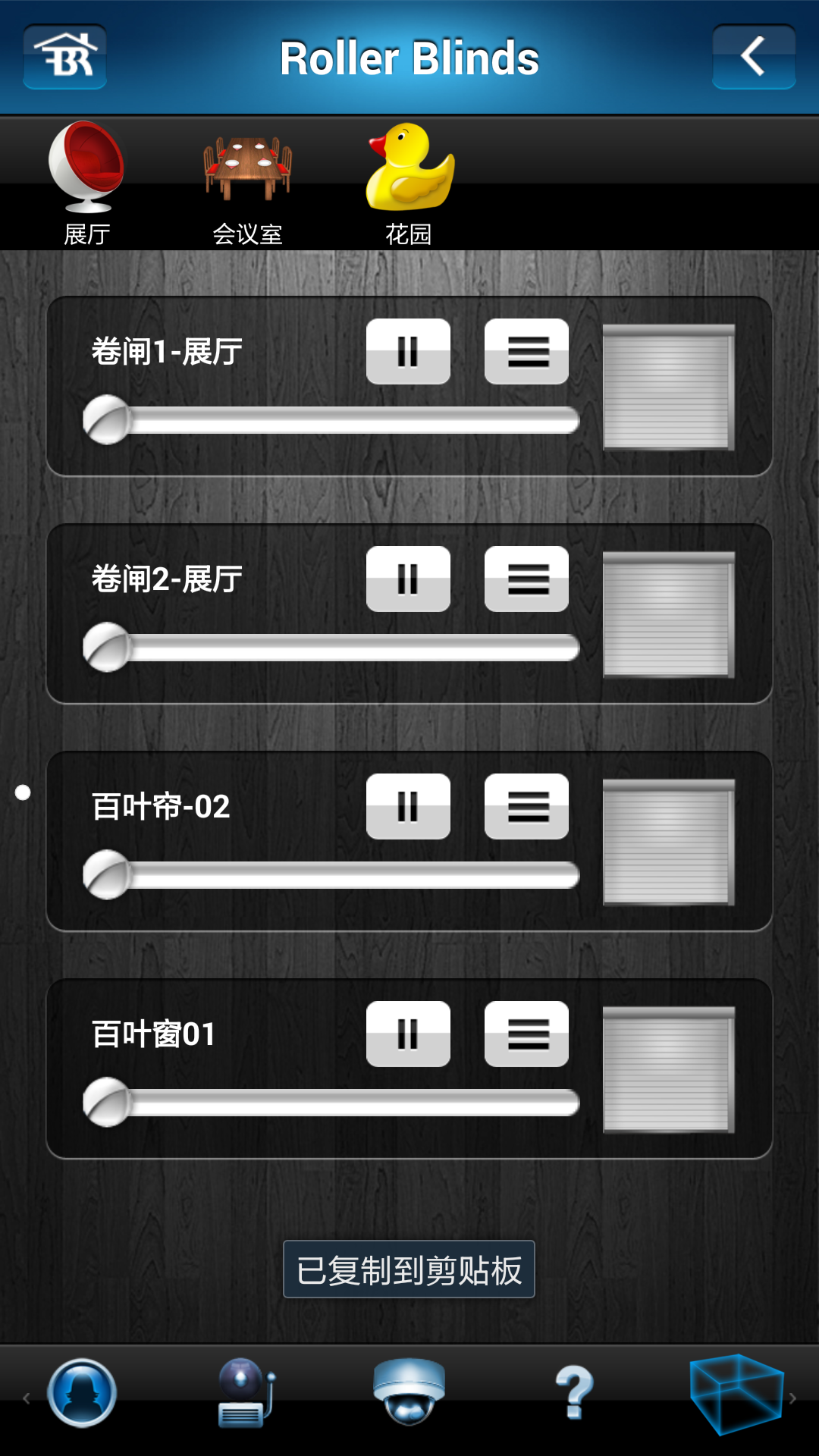Go back using the top arrow
This screenshot has height=1456, width=819.
754,57
